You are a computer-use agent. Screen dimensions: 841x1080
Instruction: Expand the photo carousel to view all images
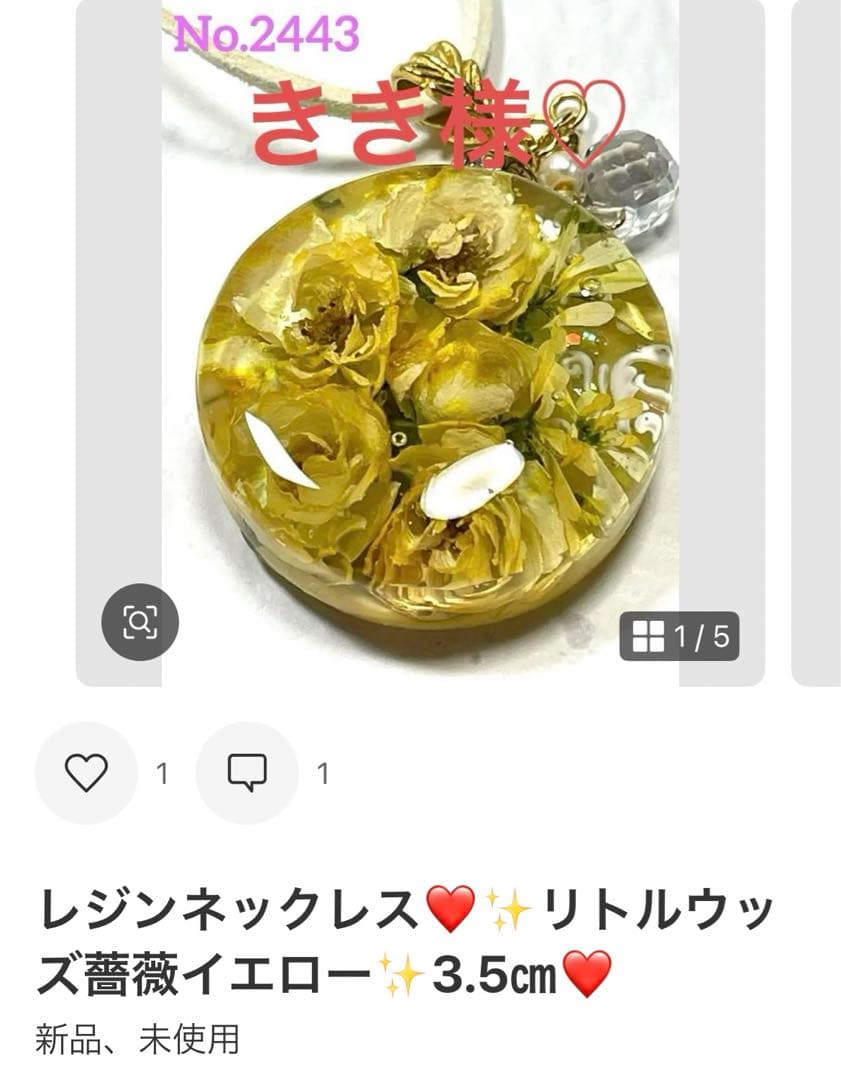651,633
